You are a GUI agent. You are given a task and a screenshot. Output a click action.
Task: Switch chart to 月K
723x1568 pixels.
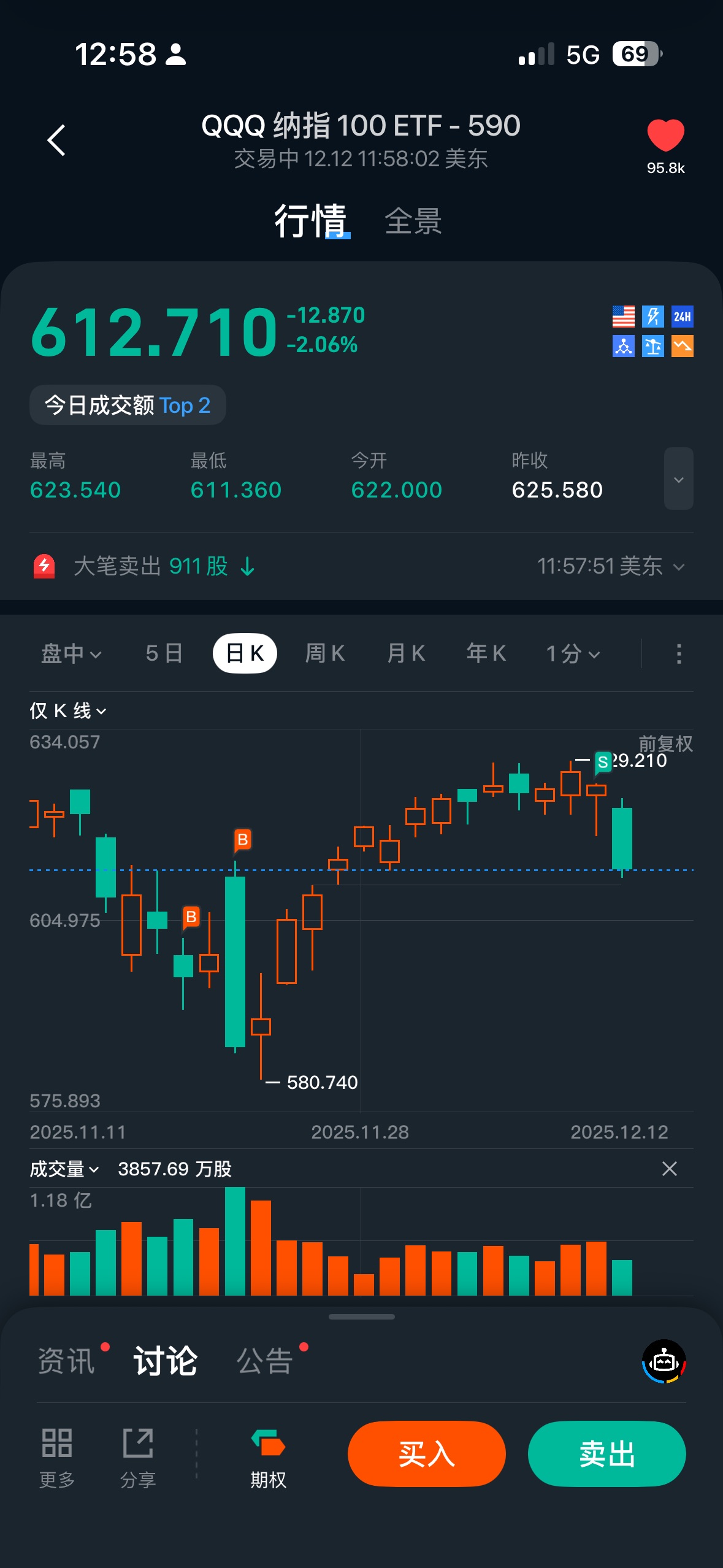(405, 654)
